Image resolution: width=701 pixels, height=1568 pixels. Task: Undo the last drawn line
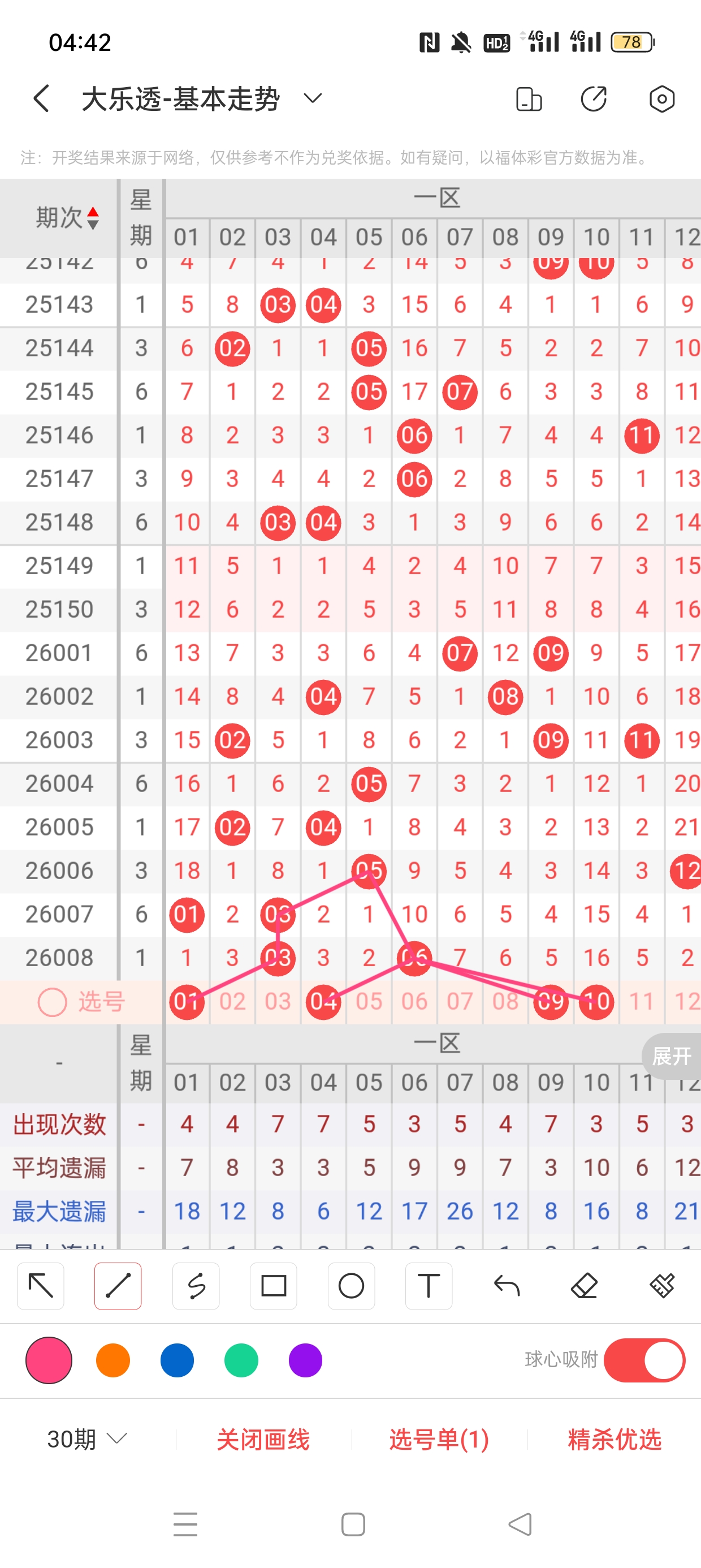click(x=507, y=1286)
